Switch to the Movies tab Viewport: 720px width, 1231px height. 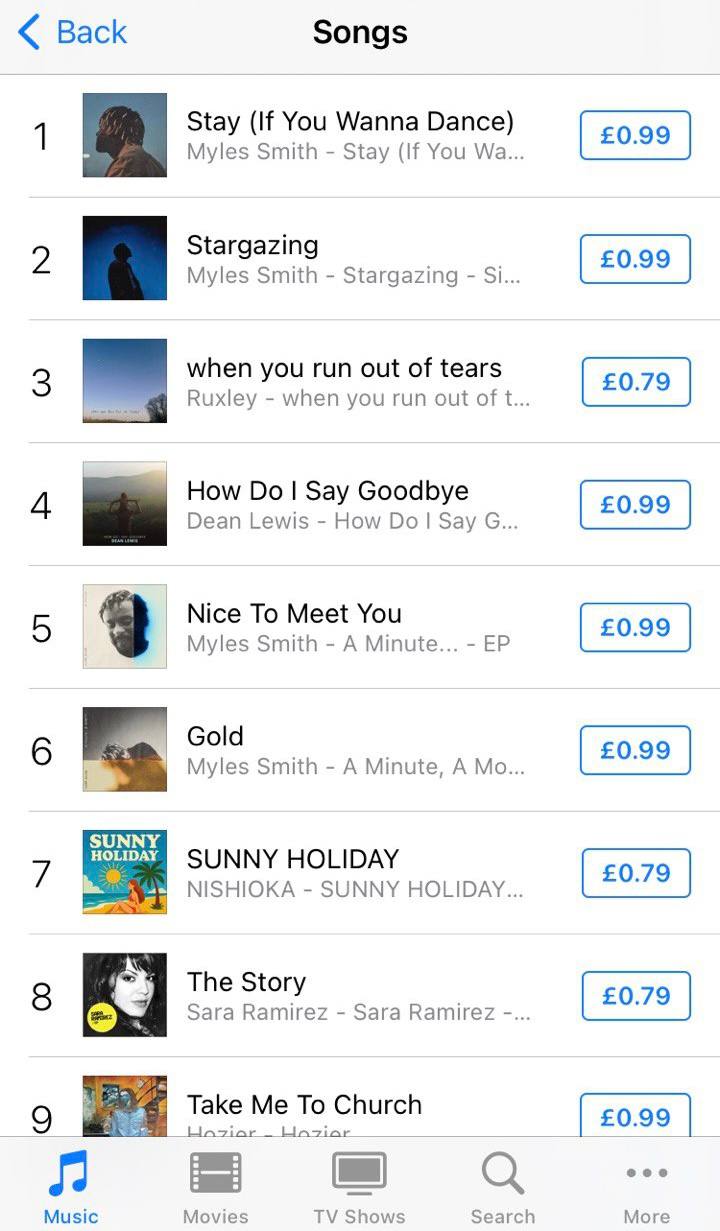[x=216, y=1187]
